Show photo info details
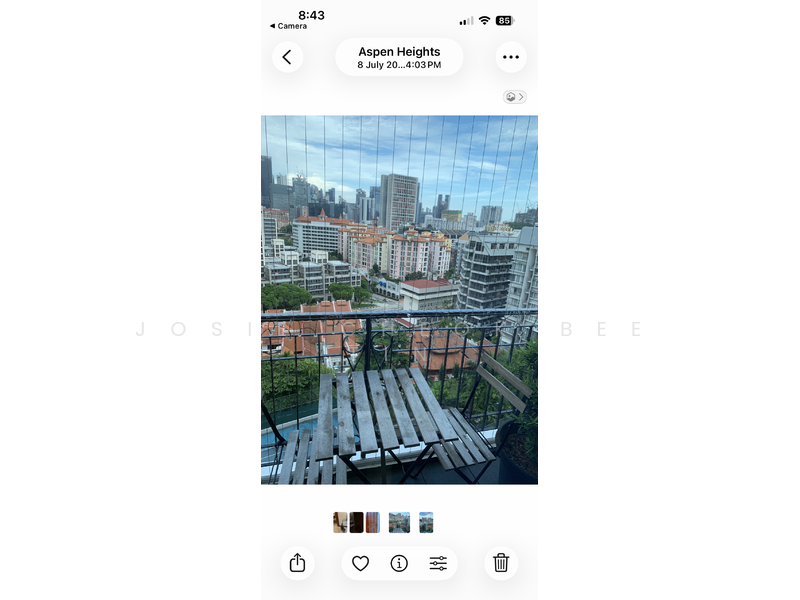This screenshot has width=800, height=600. (x=399, y=563)
